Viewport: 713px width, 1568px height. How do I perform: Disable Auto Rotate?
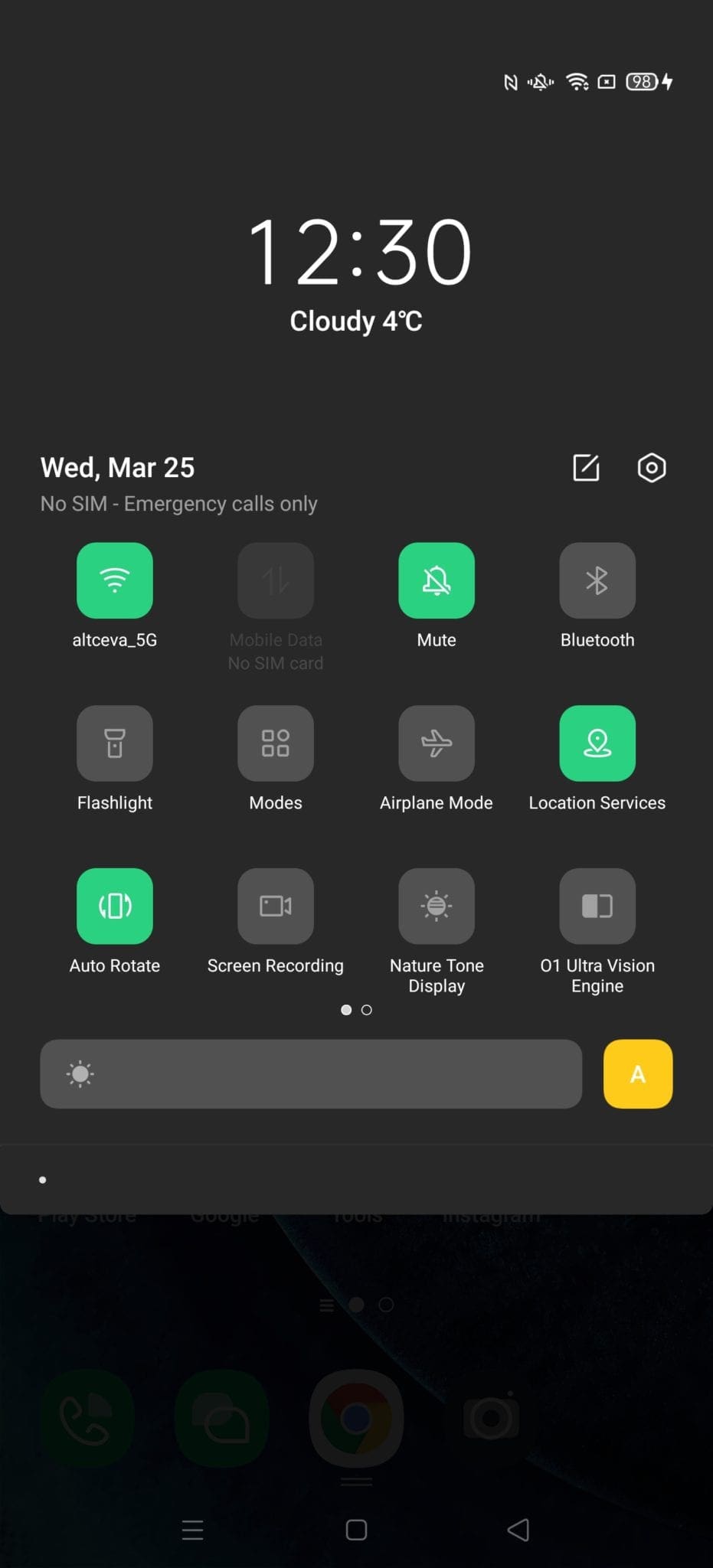(x=115, y=906)
